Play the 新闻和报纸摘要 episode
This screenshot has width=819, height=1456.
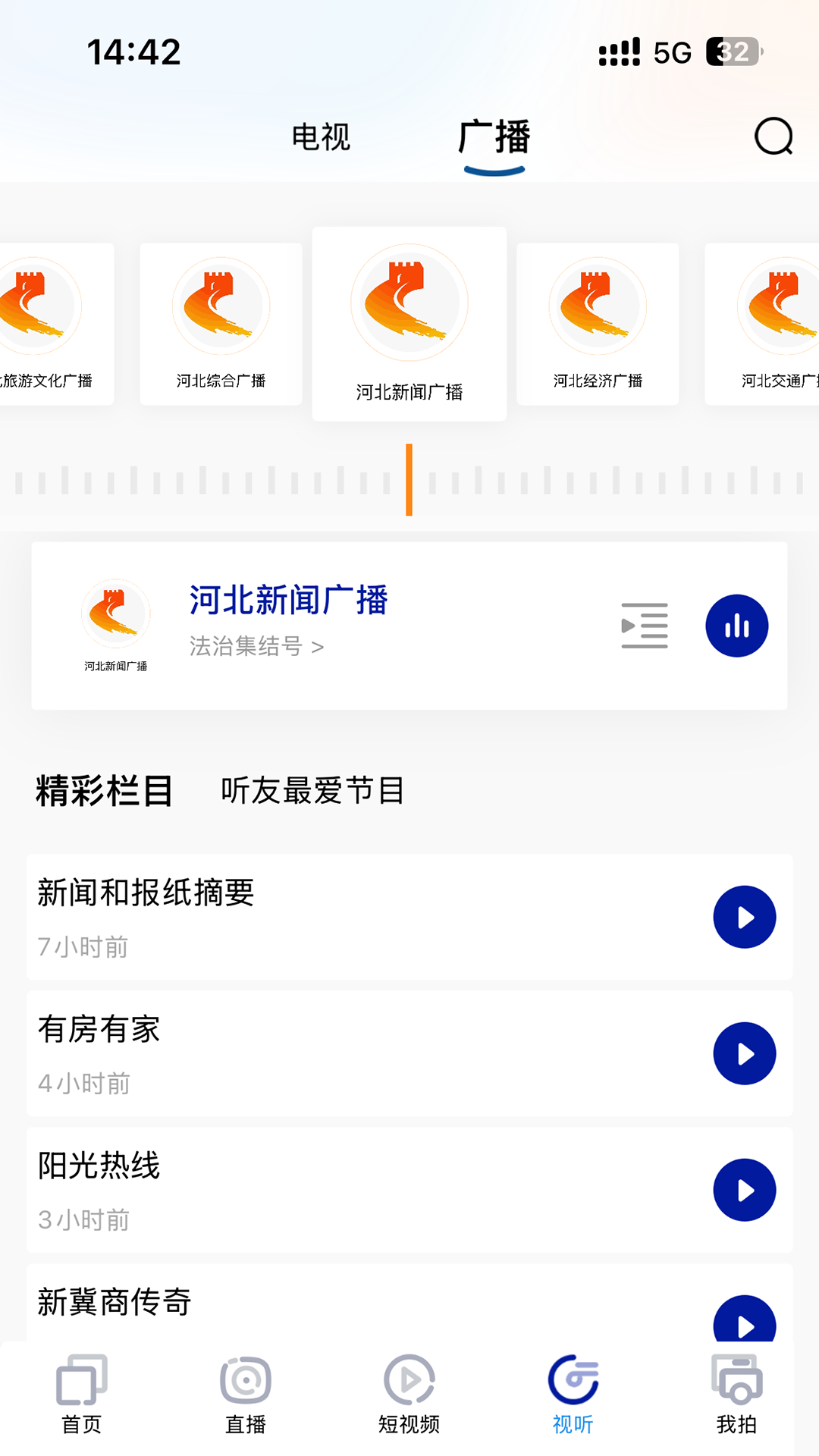(x=744, y=917)
